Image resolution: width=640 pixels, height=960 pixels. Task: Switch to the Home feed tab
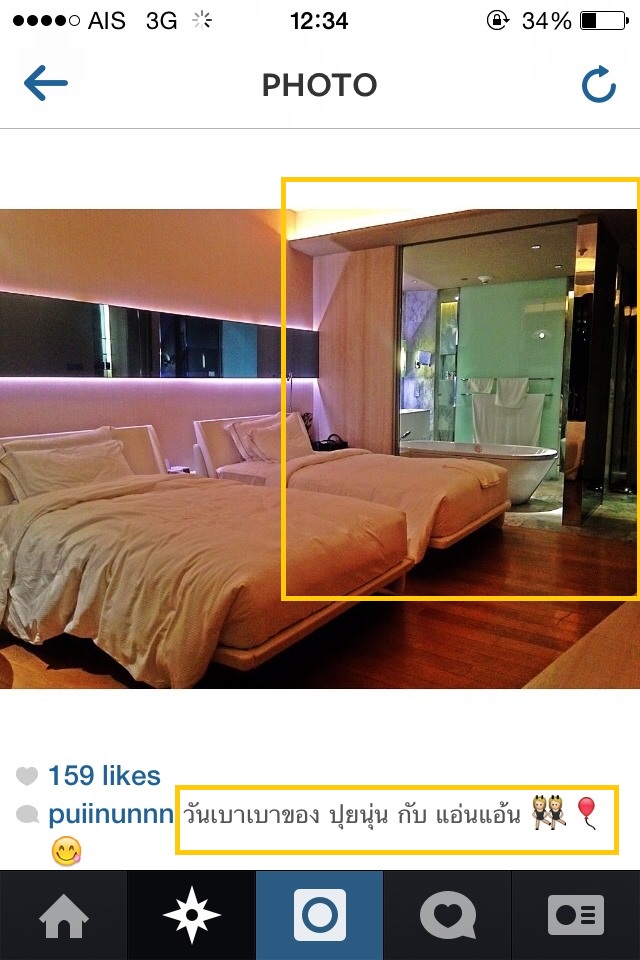click(x=63, y=916)
